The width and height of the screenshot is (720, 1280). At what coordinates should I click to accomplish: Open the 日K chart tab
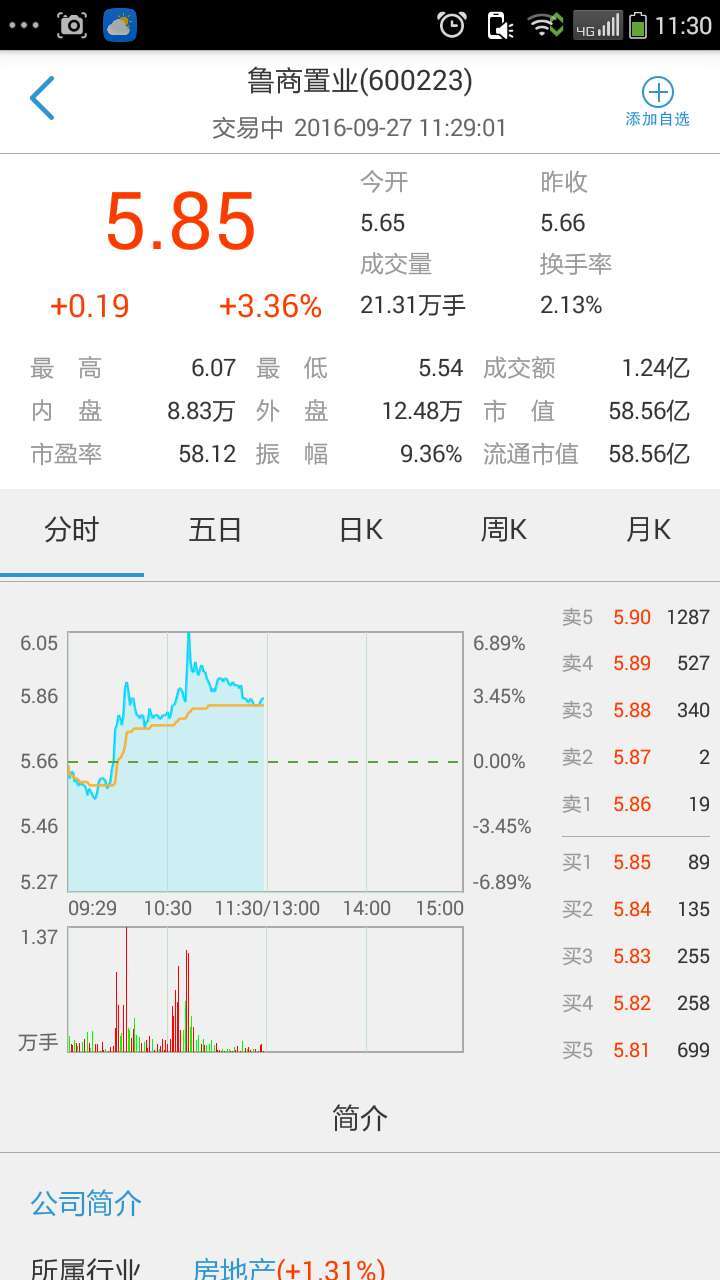point(361,530)
